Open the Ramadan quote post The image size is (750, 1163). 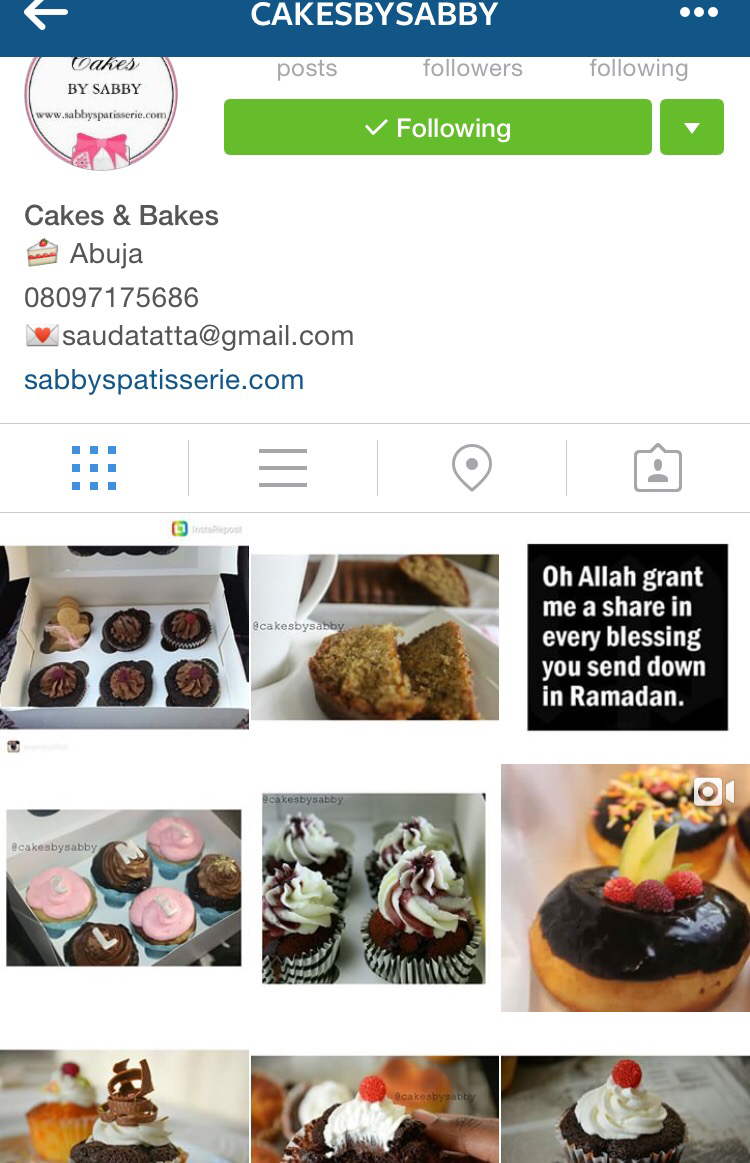627,638
